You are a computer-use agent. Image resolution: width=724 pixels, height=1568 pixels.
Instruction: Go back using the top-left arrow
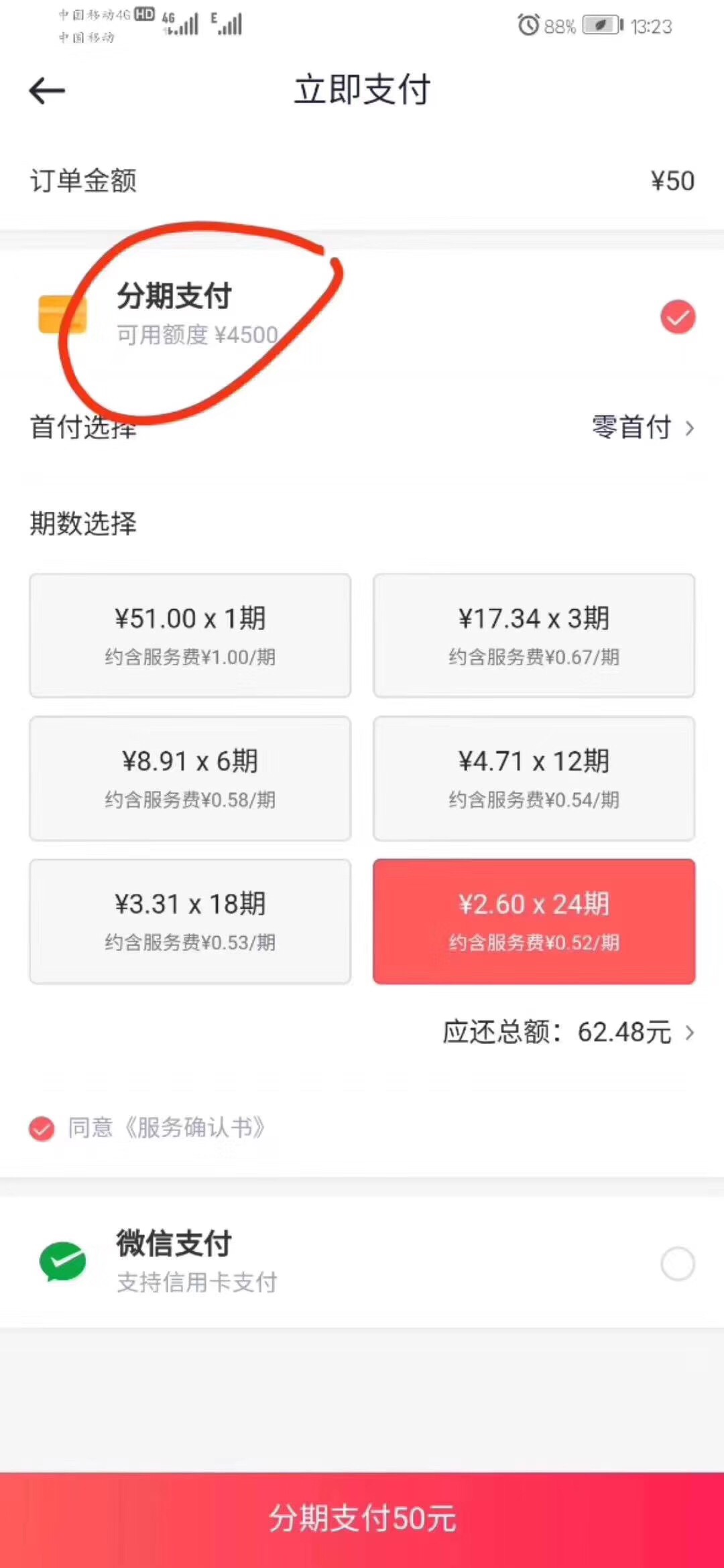click(47, 90)
